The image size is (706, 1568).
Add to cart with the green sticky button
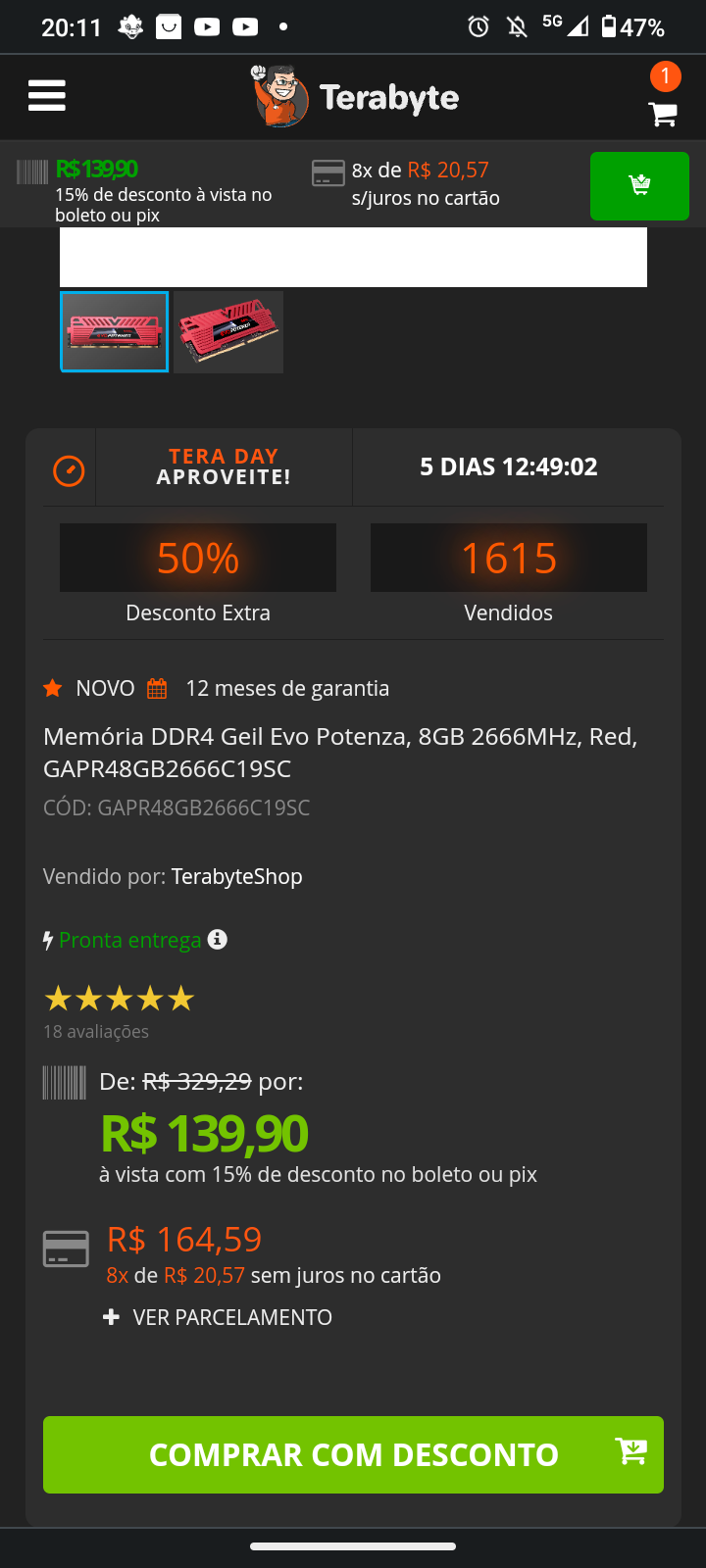tap(639, 186)
